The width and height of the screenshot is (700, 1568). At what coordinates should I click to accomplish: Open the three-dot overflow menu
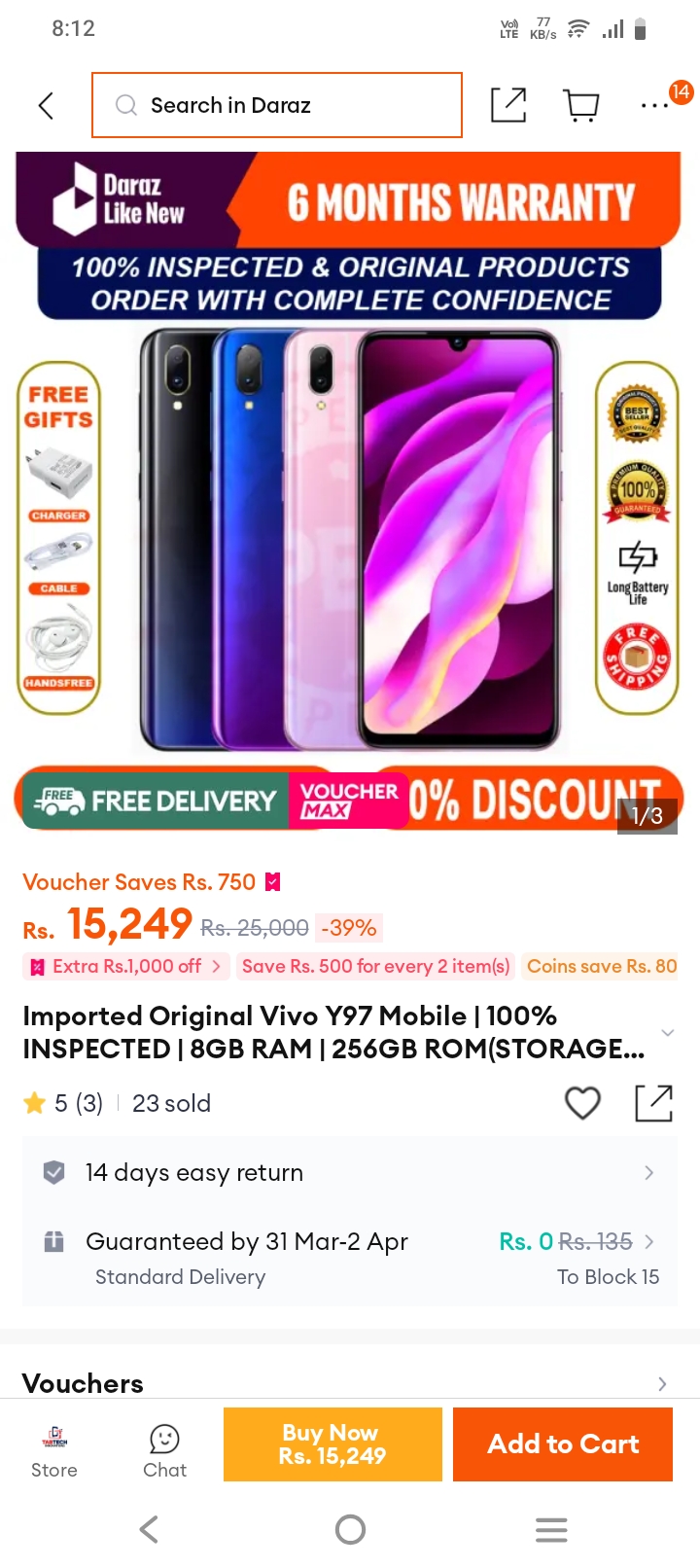654,105
